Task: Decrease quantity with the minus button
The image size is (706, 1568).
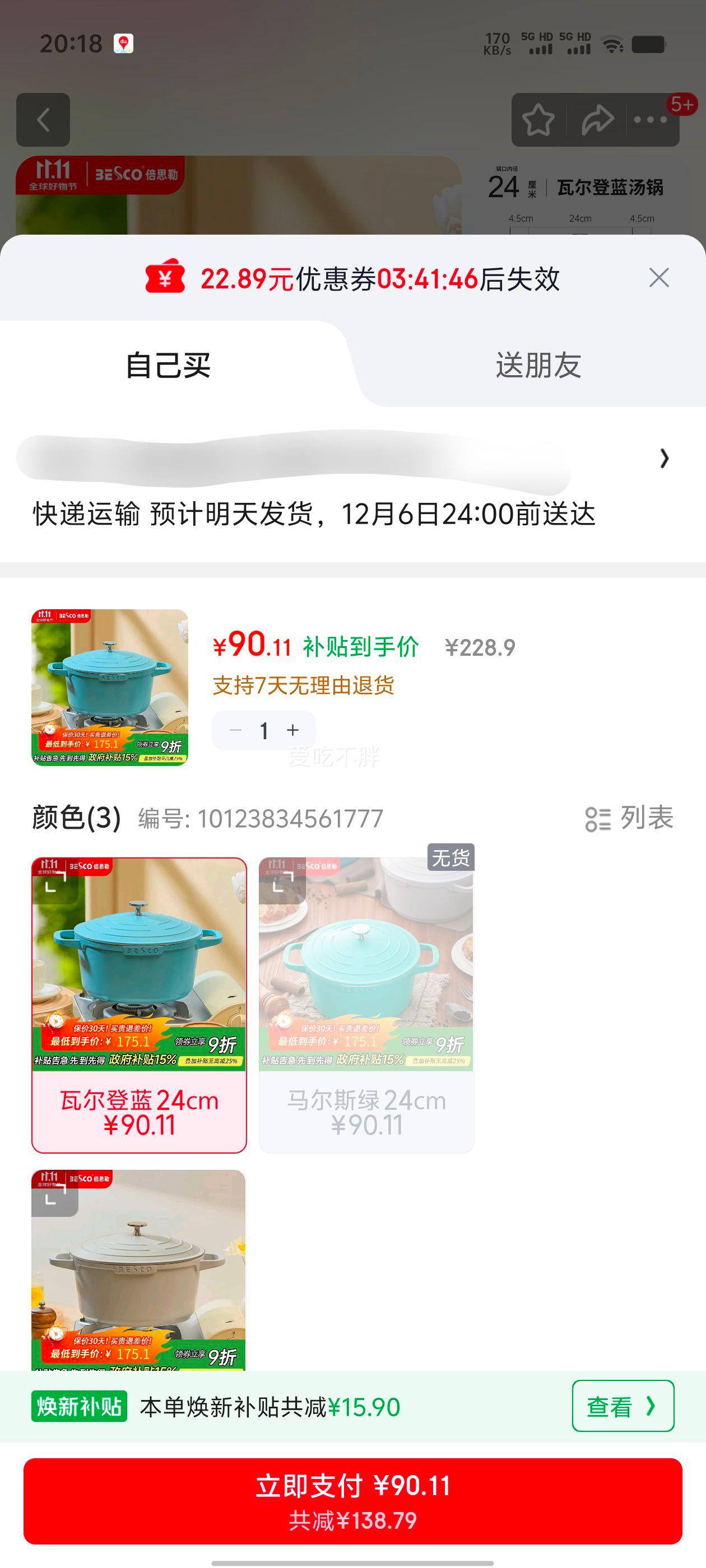Action: 236,730
